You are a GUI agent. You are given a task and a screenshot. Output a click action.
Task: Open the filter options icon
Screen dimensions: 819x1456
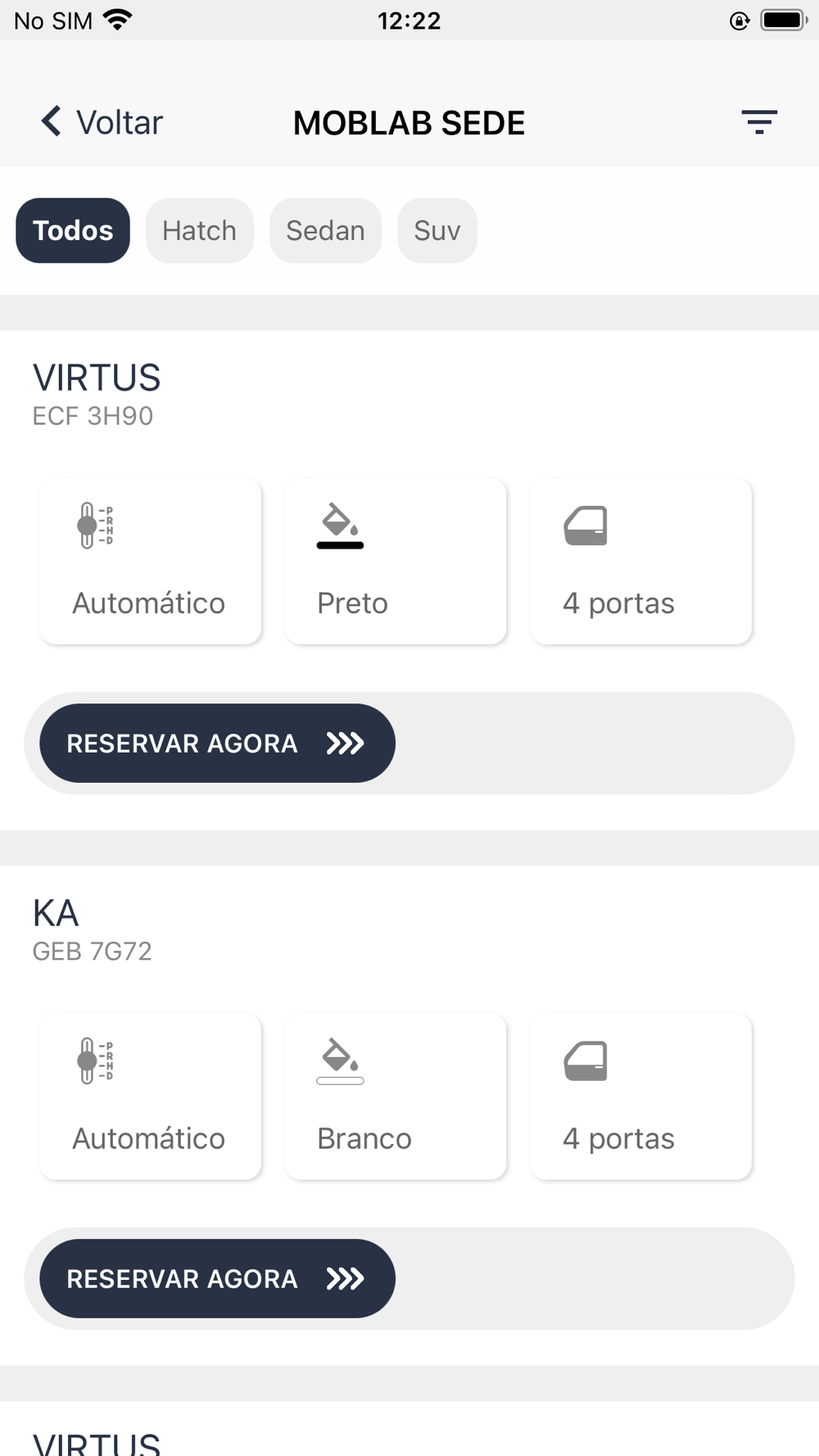[x=758, y=122]
